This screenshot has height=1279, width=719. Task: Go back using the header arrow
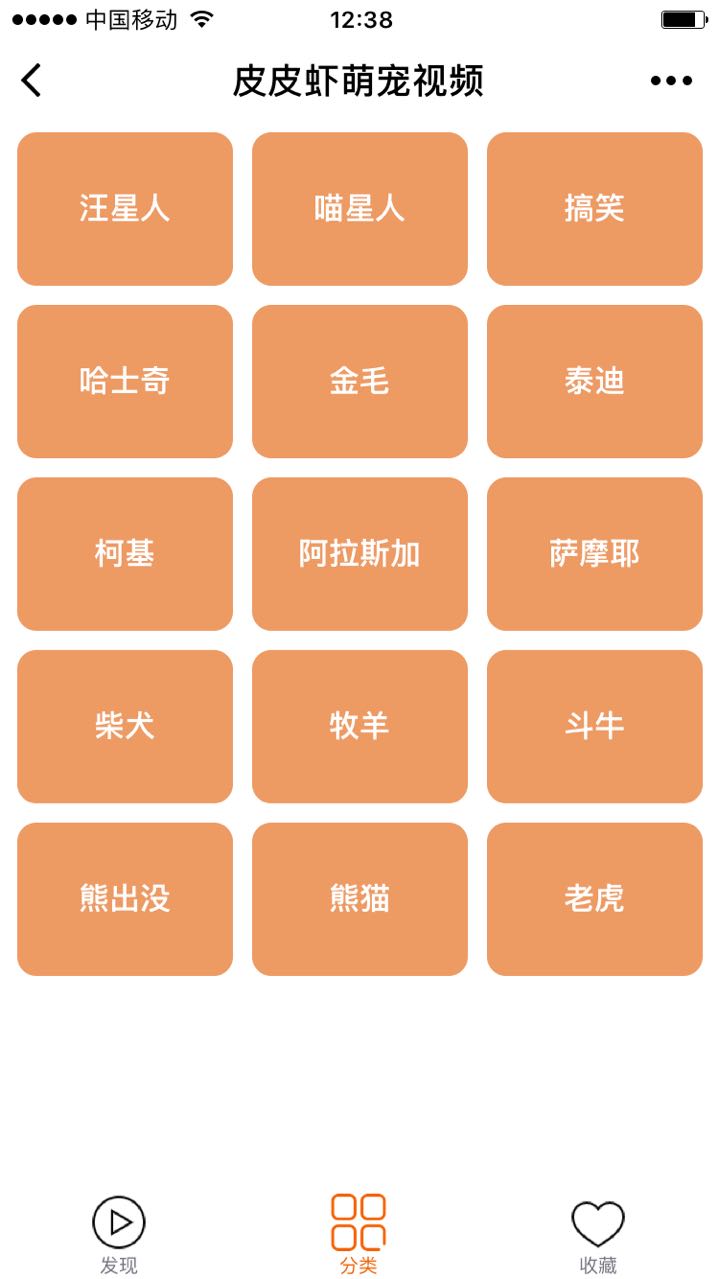32,80
